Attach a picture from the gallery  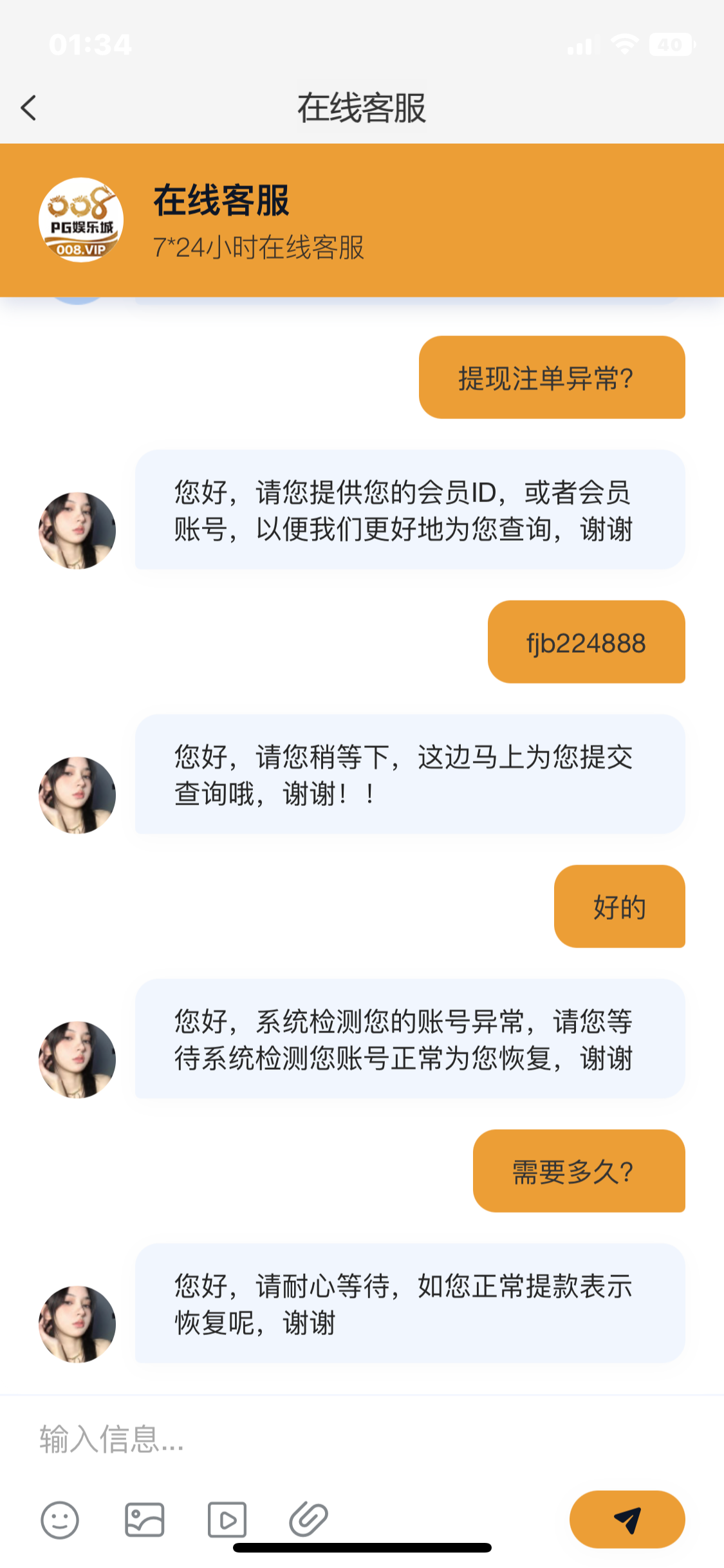tap(144, 1520)
